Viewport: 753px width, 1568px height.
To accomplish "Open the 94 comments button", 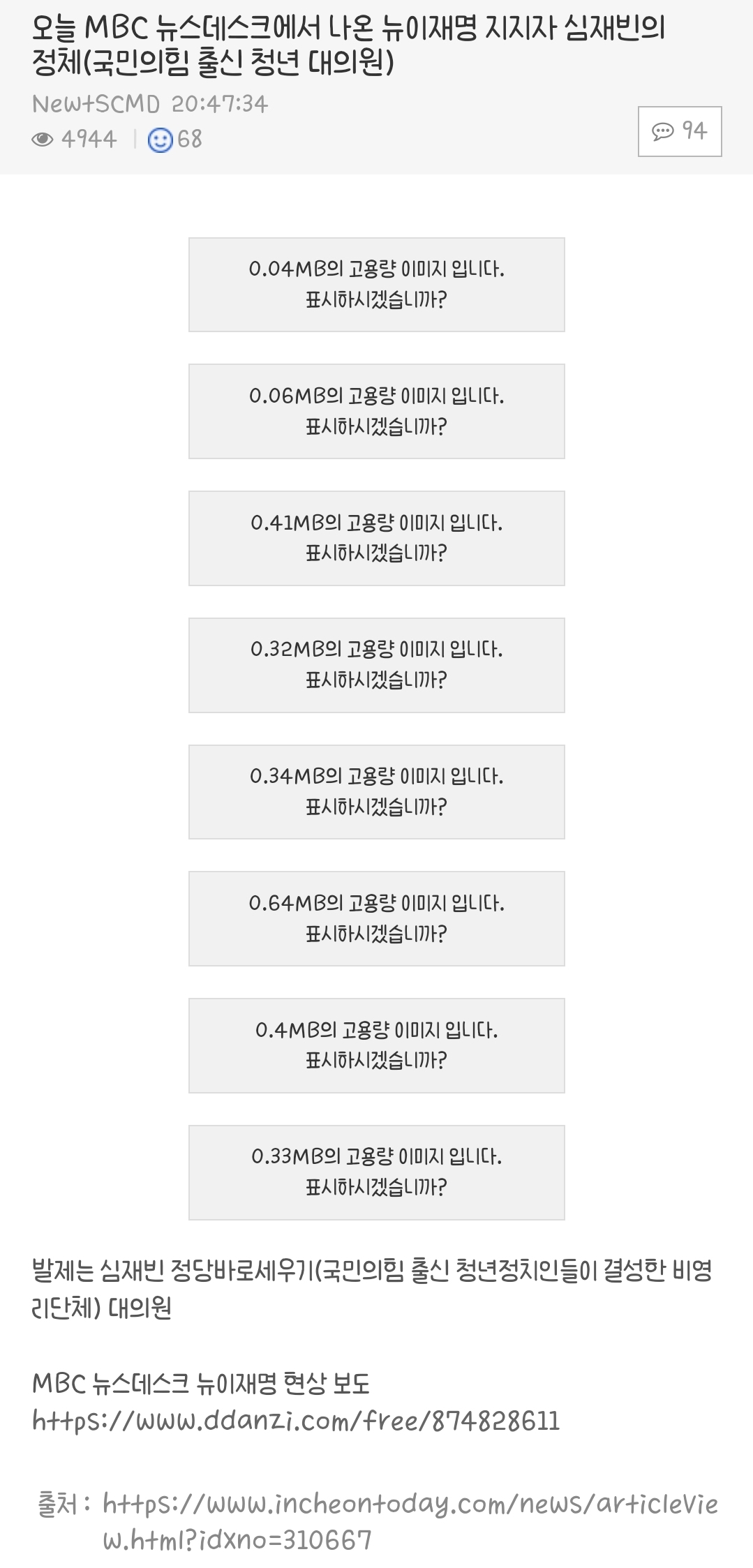I will tap(680, 131).
